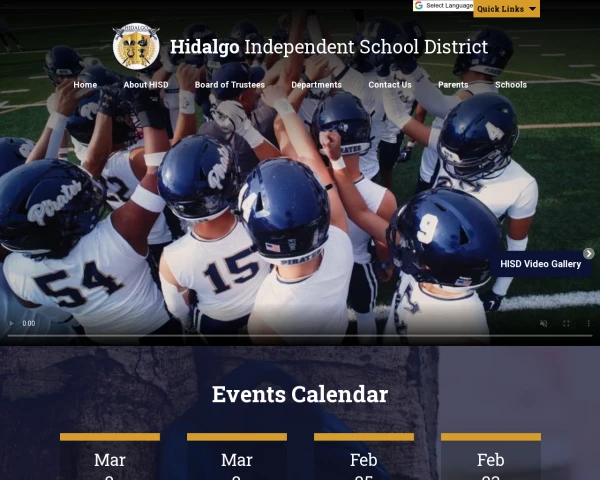This screenshot has height=480, width=600.
Task: Open the video options overflow menu
Action: (x=588, y=323)
